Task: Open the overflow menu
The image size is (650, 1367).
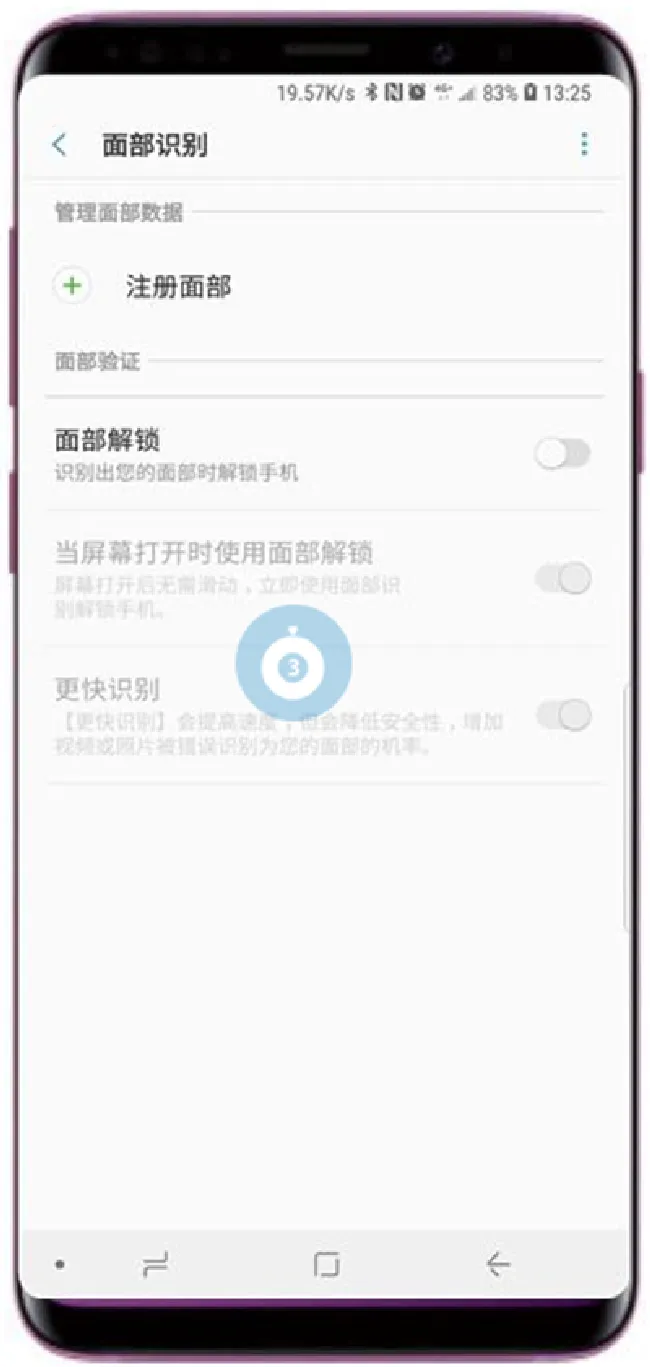Action: [584, 145]
